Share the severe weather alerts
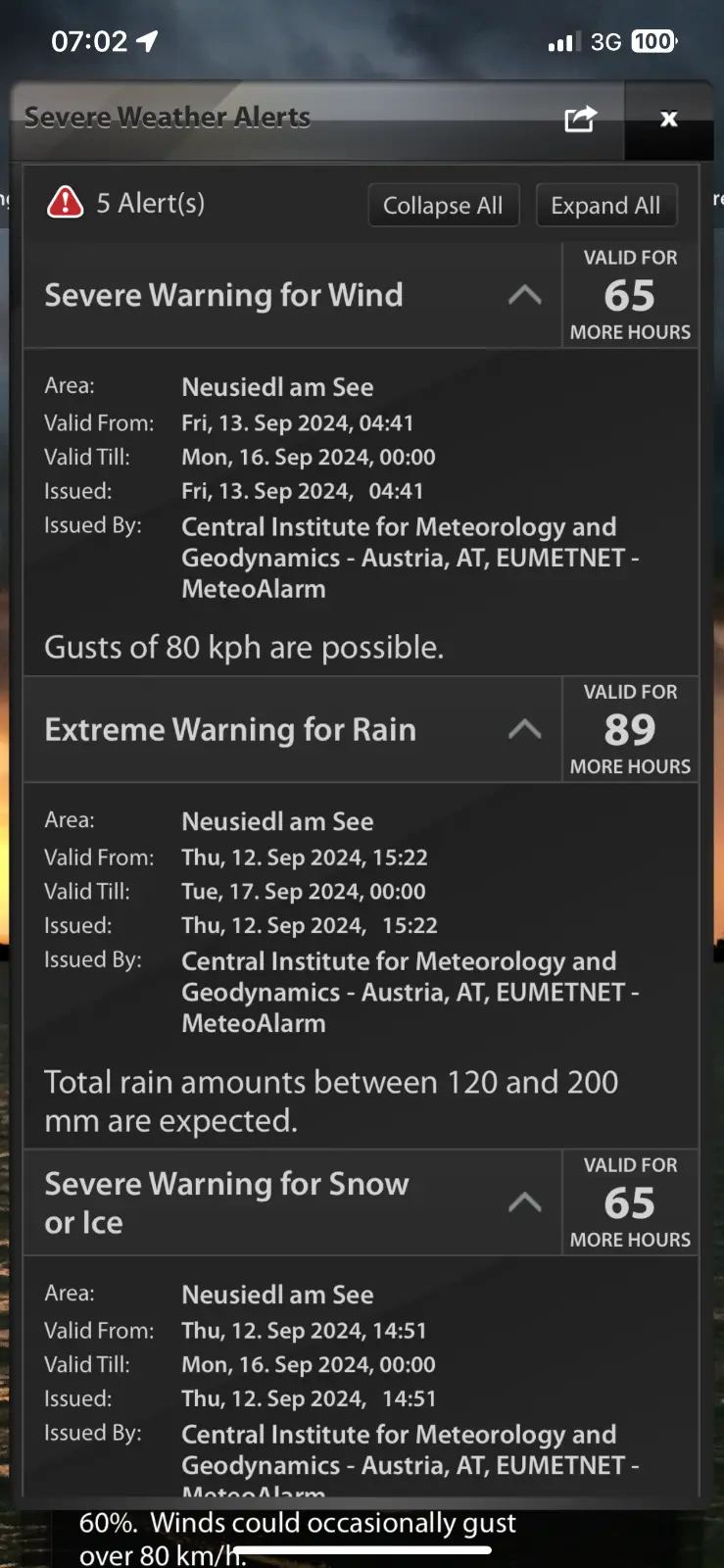 [580, 119]
